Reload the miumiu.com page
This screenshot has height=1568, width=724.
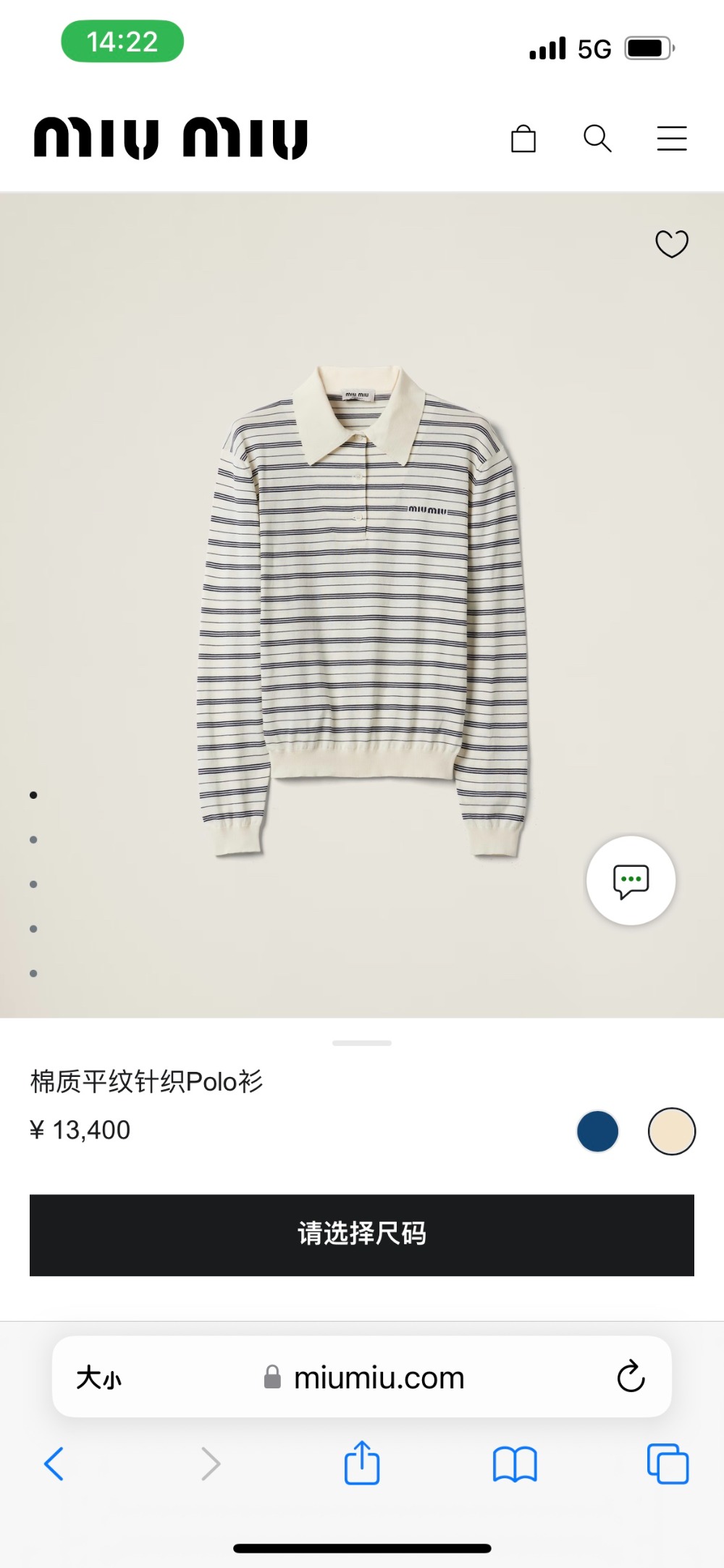[631, 1376]
